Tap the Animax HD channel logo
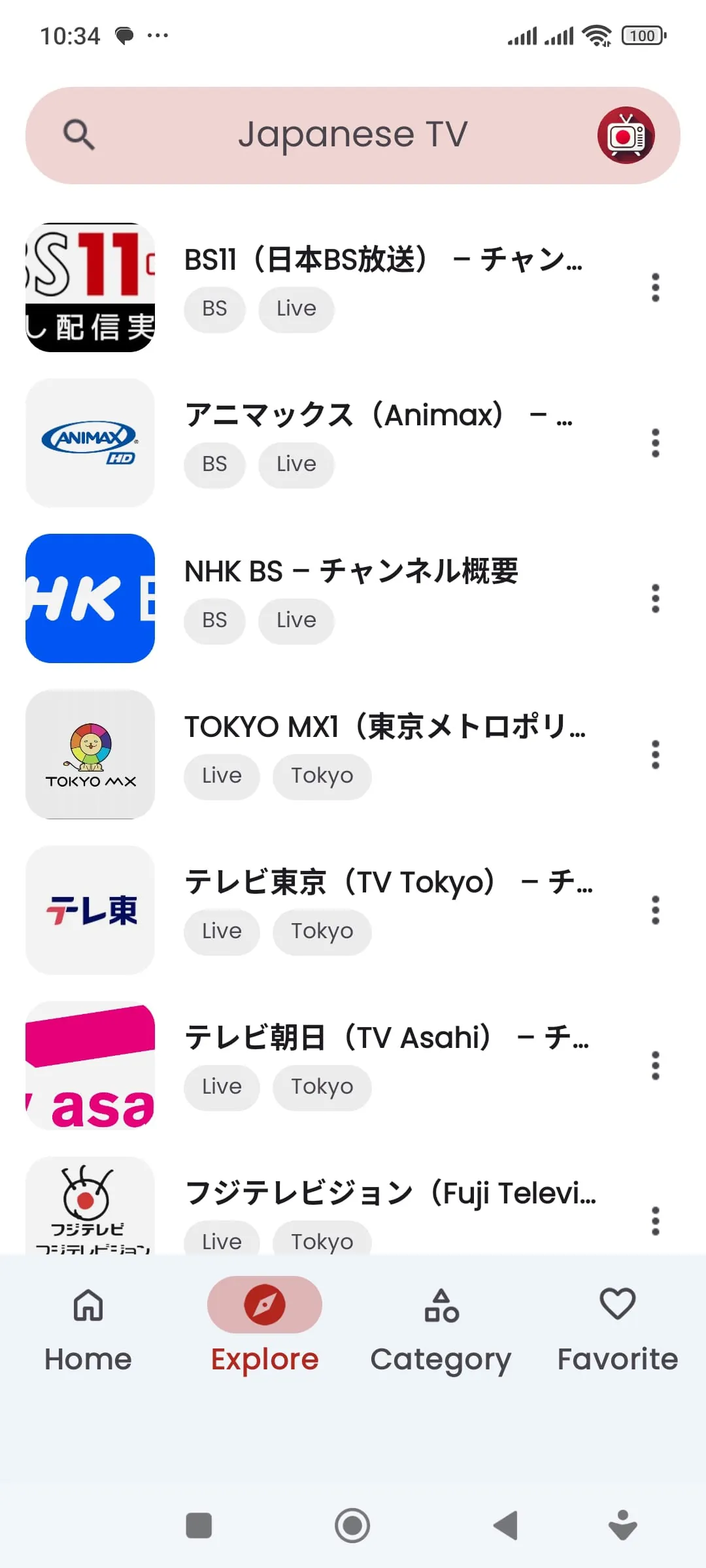The image size is (706, 1568). pyautogui.click(x=90, y=443)
